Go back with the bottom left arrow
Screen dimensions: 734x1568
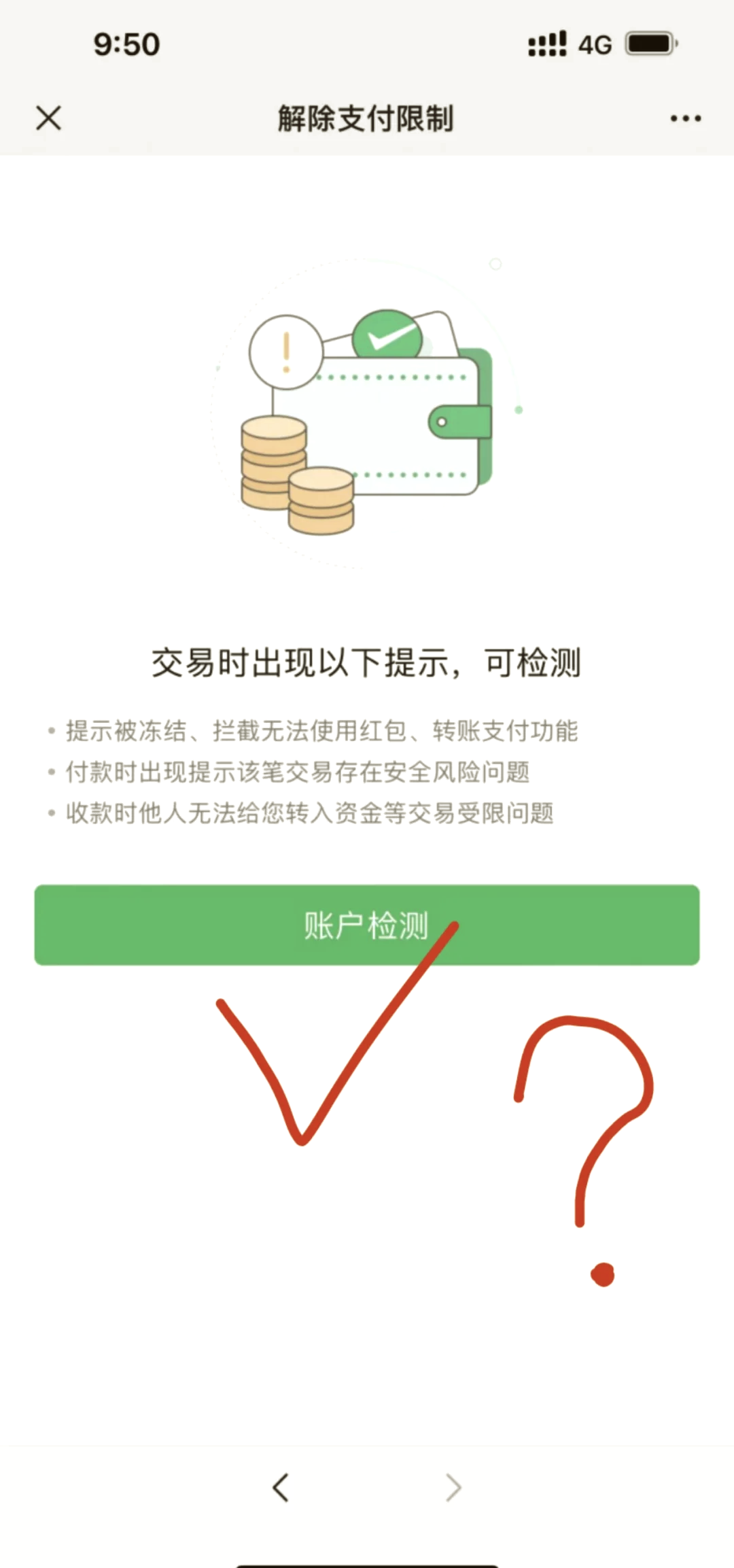(281, 1487)
